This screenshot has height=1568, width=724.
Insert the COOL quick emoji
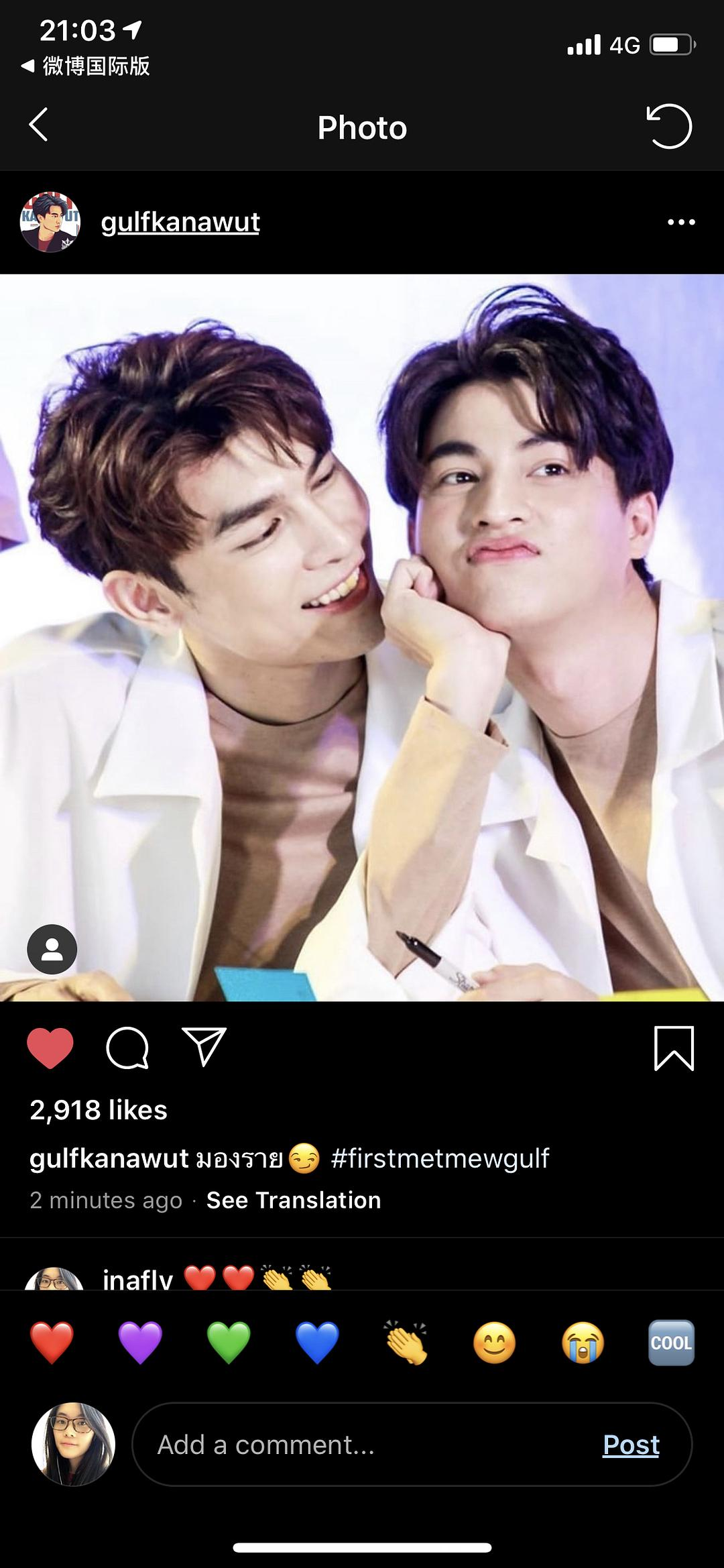coord(671,1343)
